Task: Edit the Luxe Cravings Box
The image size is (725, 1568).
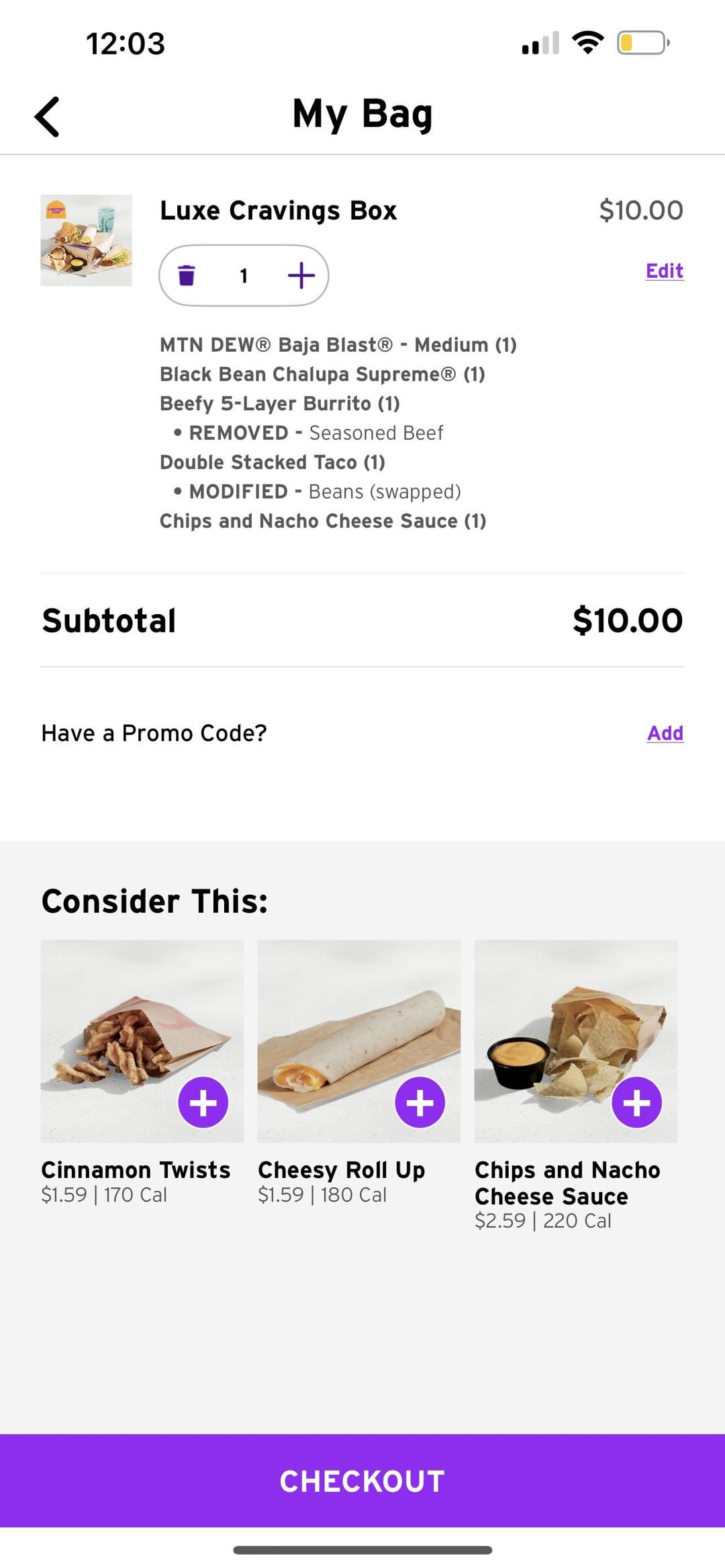Action: 664,271
